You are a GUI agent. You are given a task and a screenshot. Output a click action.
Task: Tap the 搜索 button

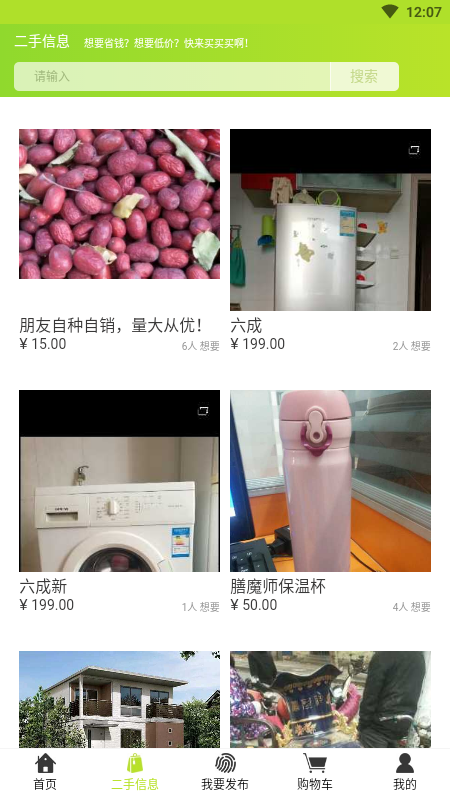tap(364, 77)
